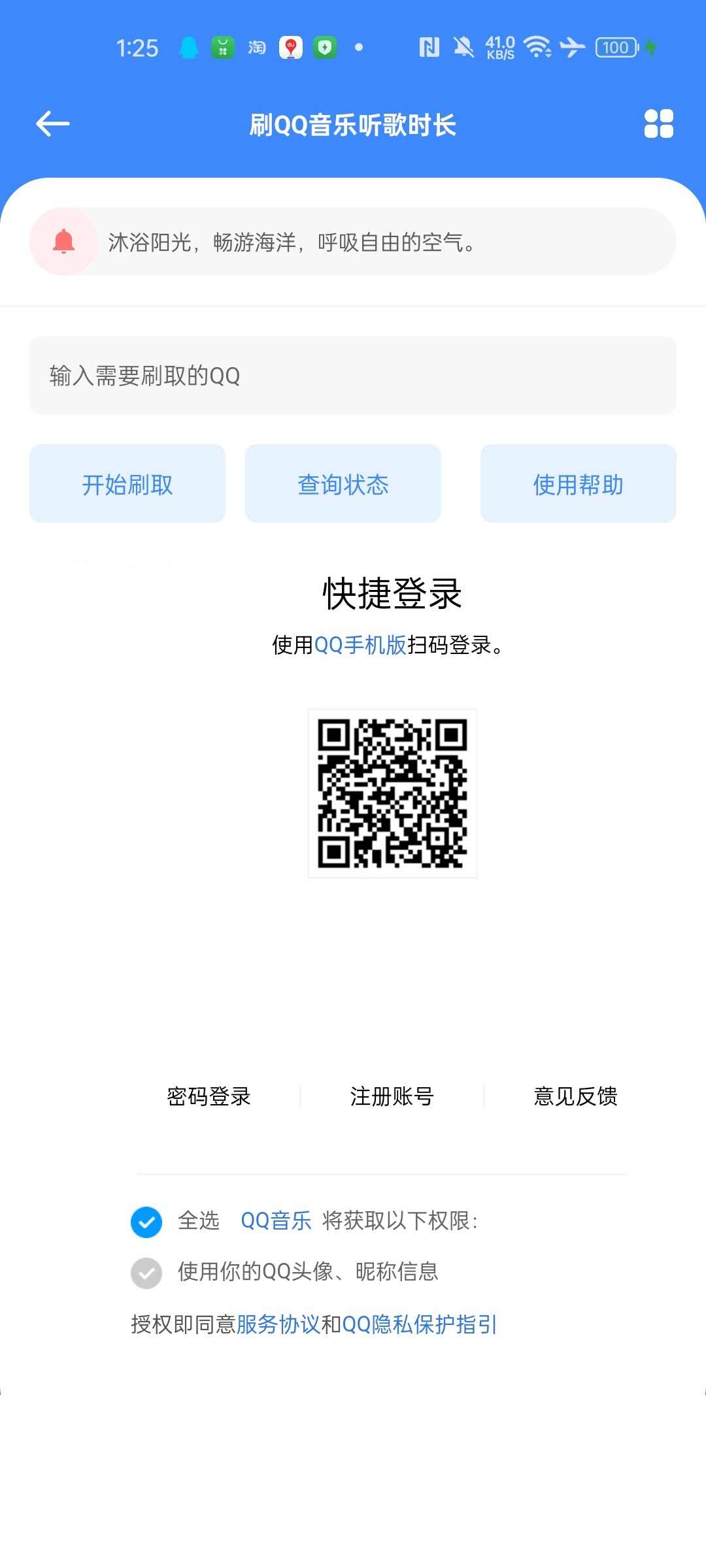Open the QQ音乐 link

[276, 1220]
